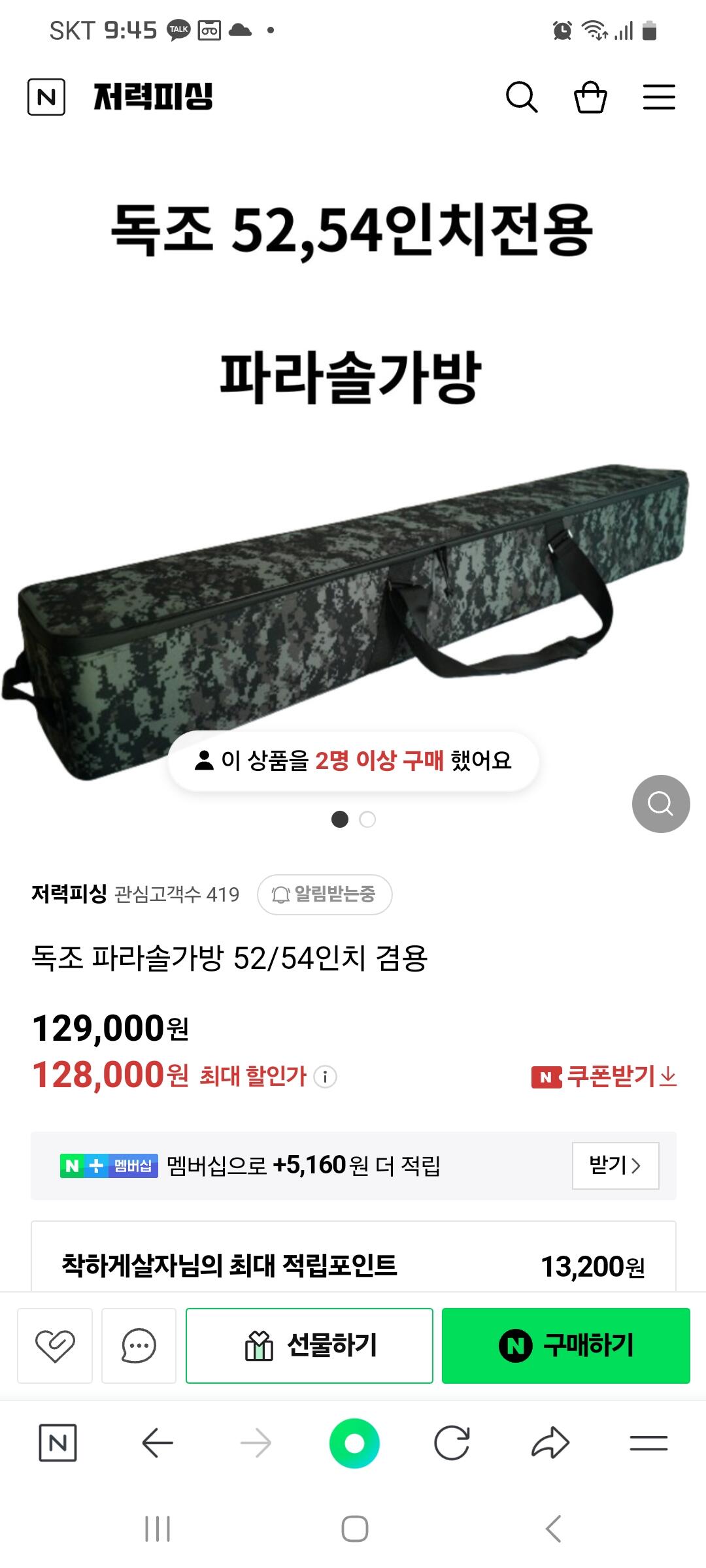The height and width of the screenshot is (1568, 706).
Task: Open the 최대 할인가 info icon
Action: (326, 1076)
